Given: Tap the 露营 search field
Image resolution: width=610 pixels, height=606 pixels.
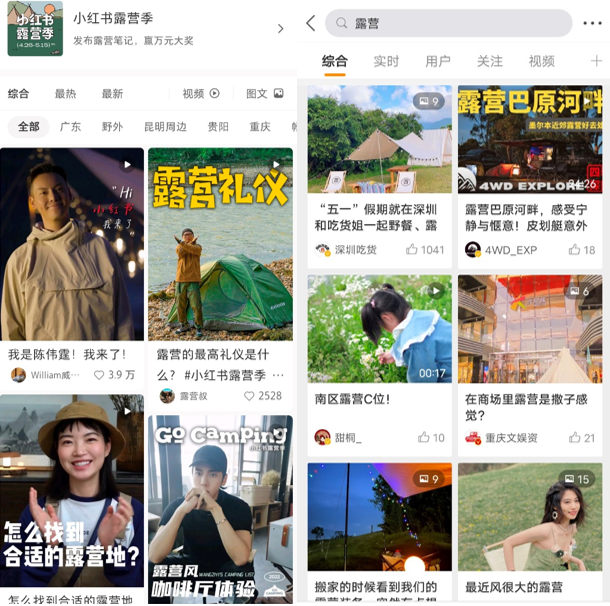Looking at the screenshot, I should coord(448,23).
